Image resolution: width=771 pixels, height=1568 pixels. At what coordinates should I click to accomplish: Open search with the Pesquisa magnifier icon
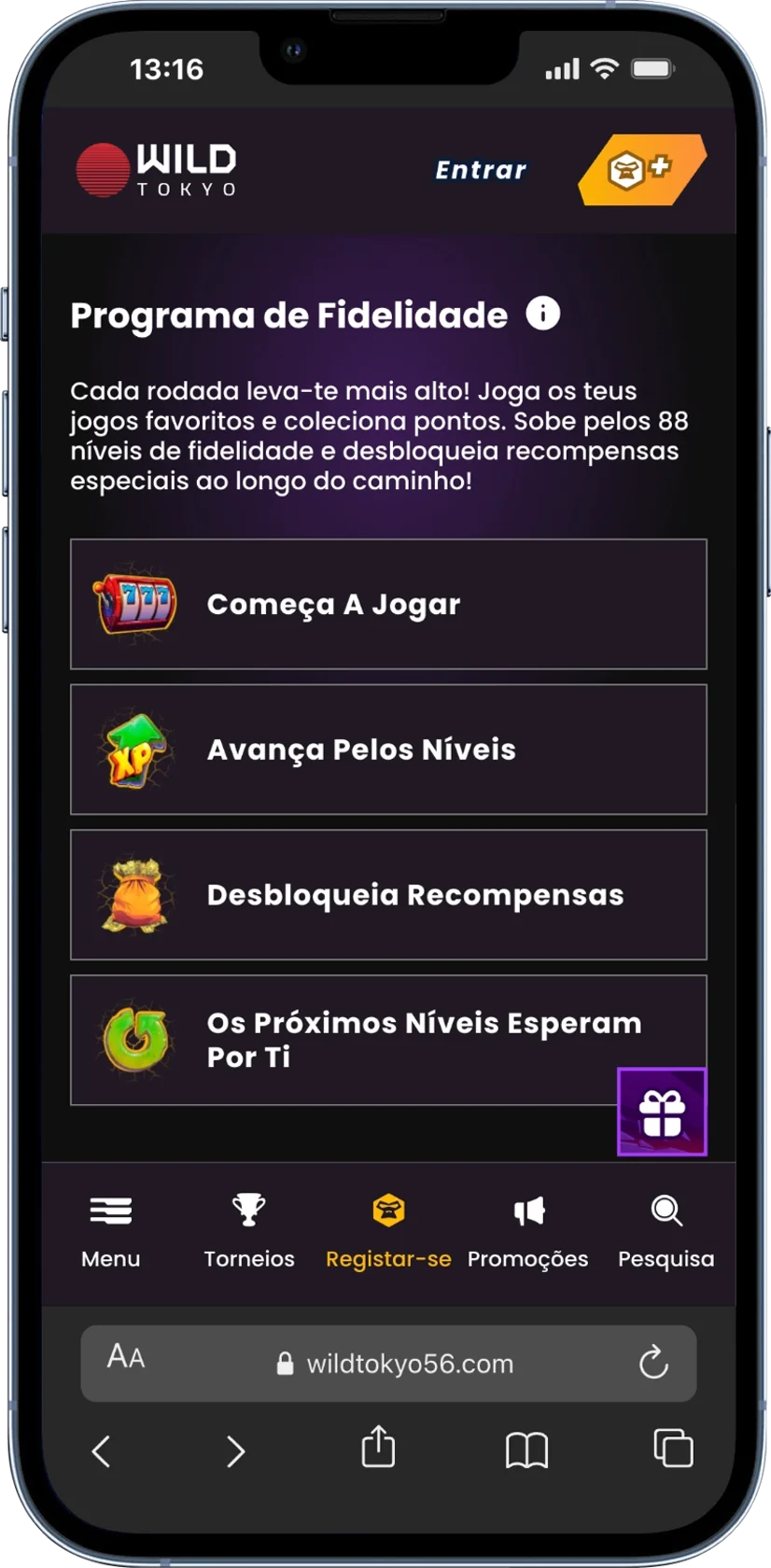point(665,1211)
